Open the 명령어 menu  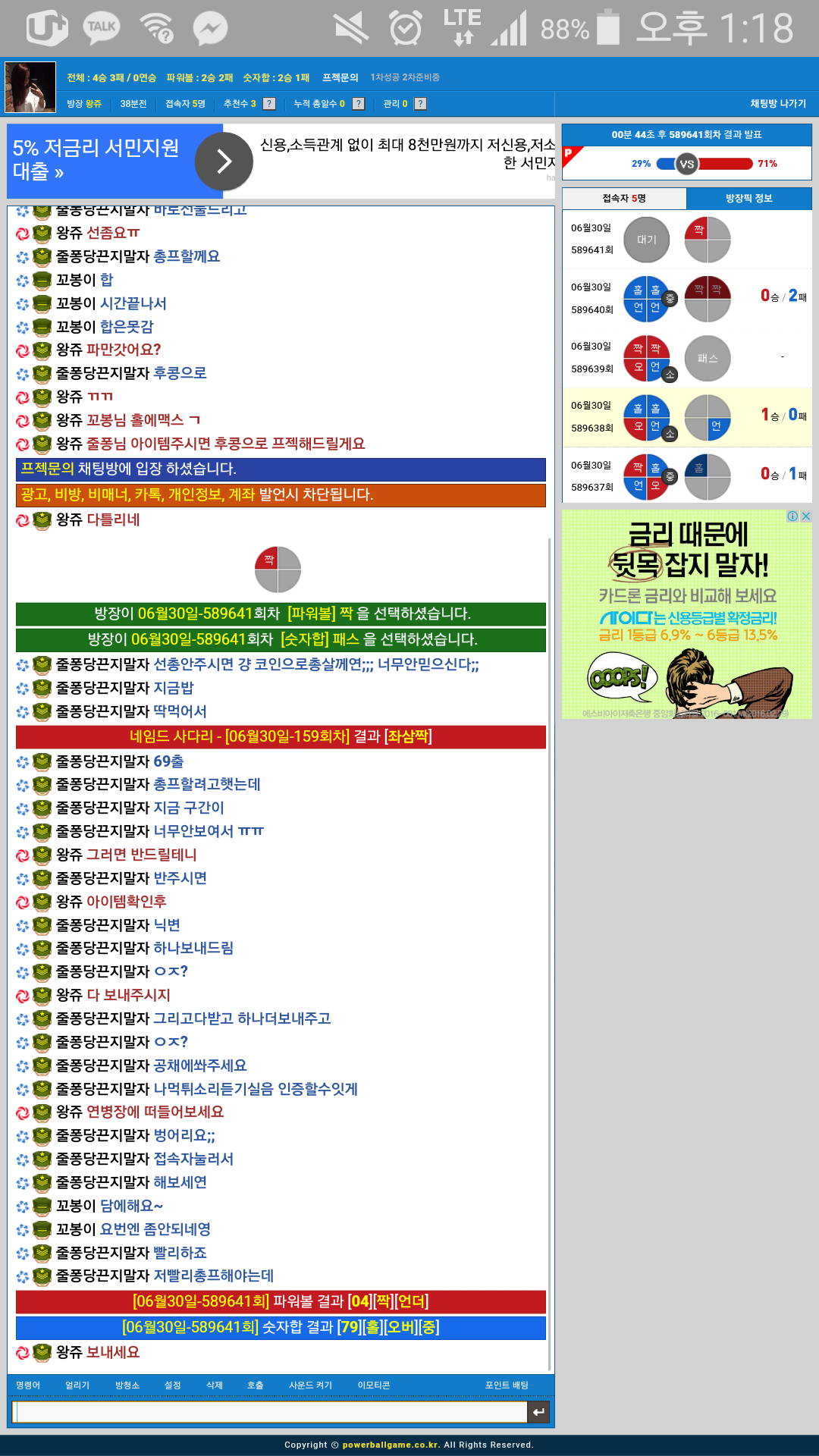coord(28,1385)
